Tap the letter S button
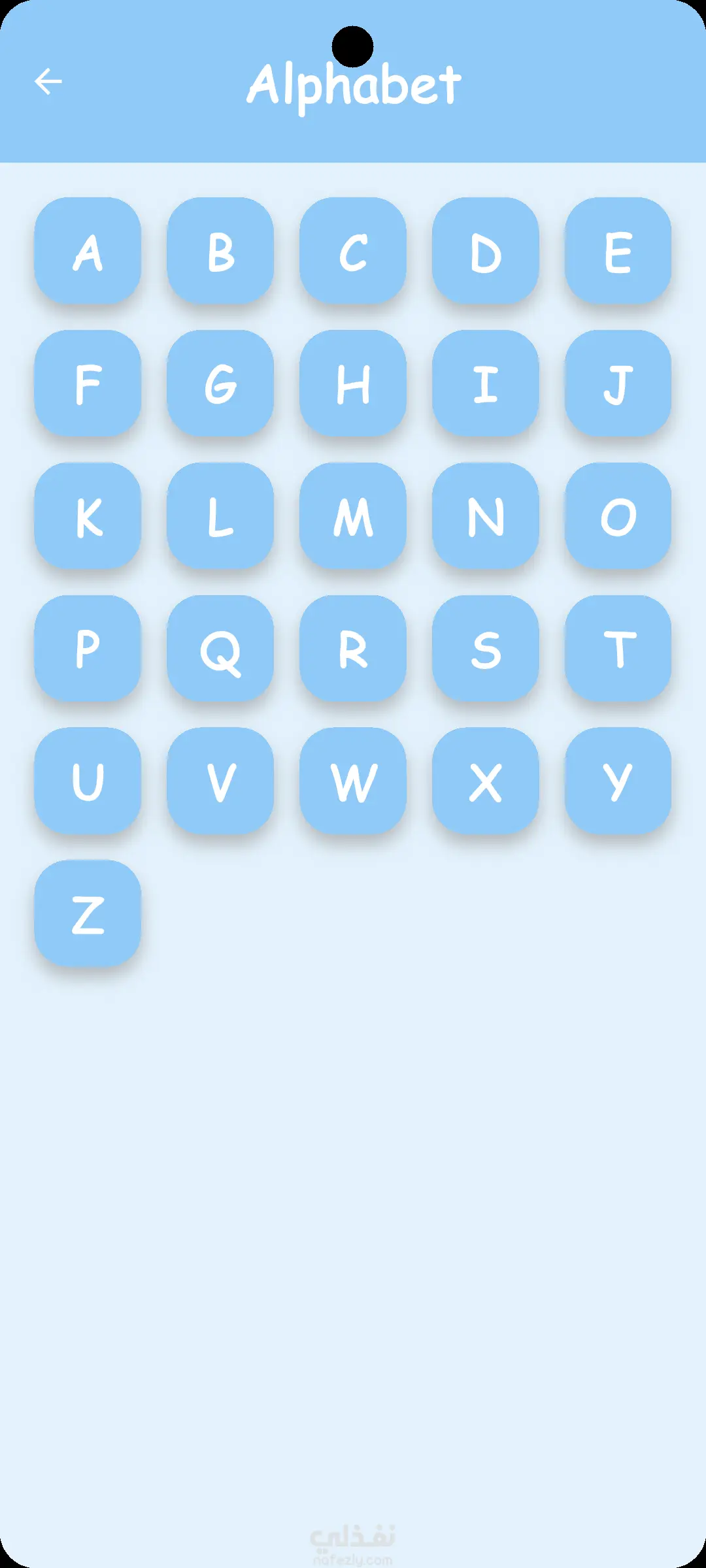Viewport: 706px width, 1568px height. tap(486, 649)
